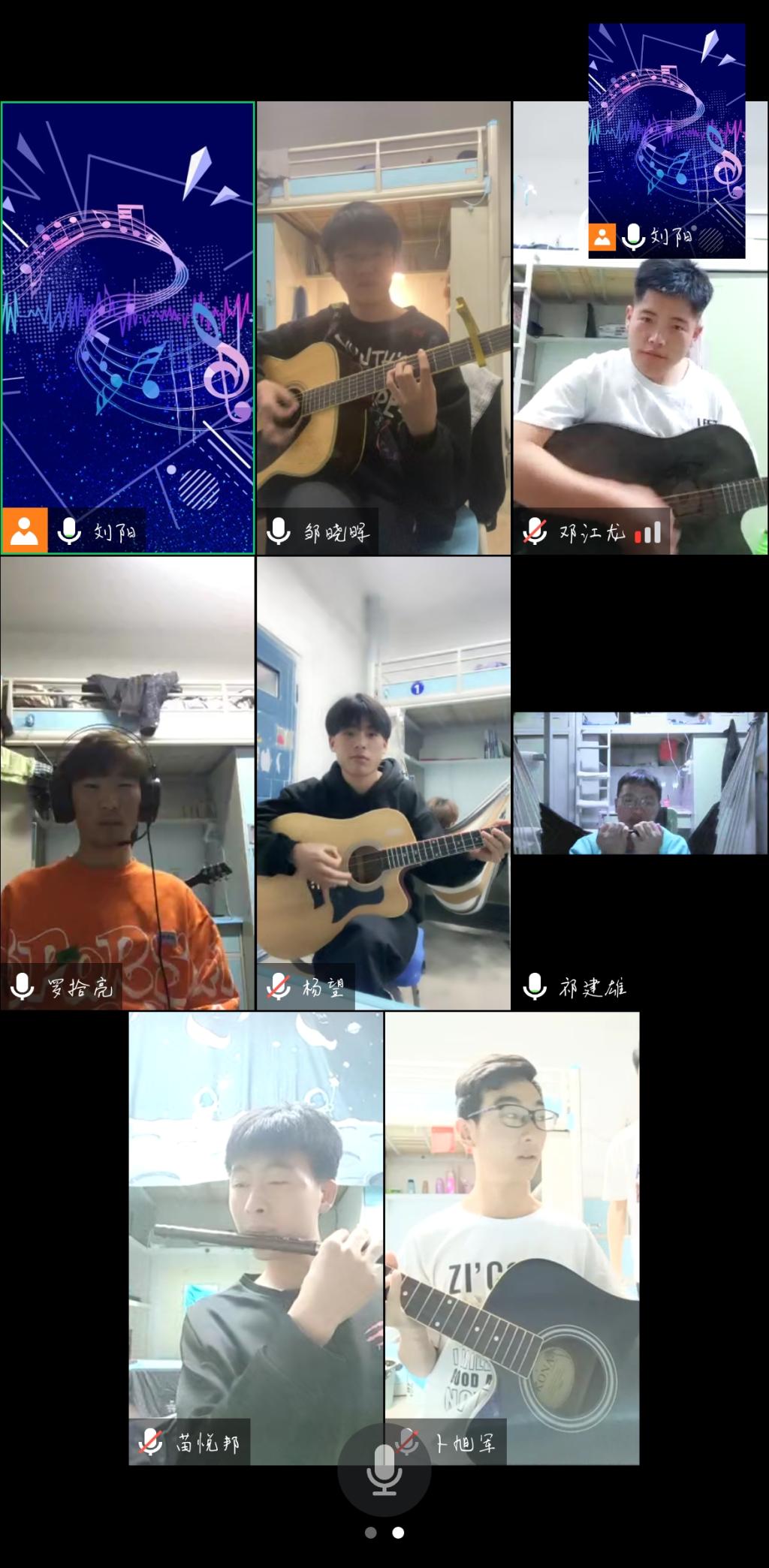Toggle the microphone button at the bottom

pyautogui.click(x=384, y=1469)
